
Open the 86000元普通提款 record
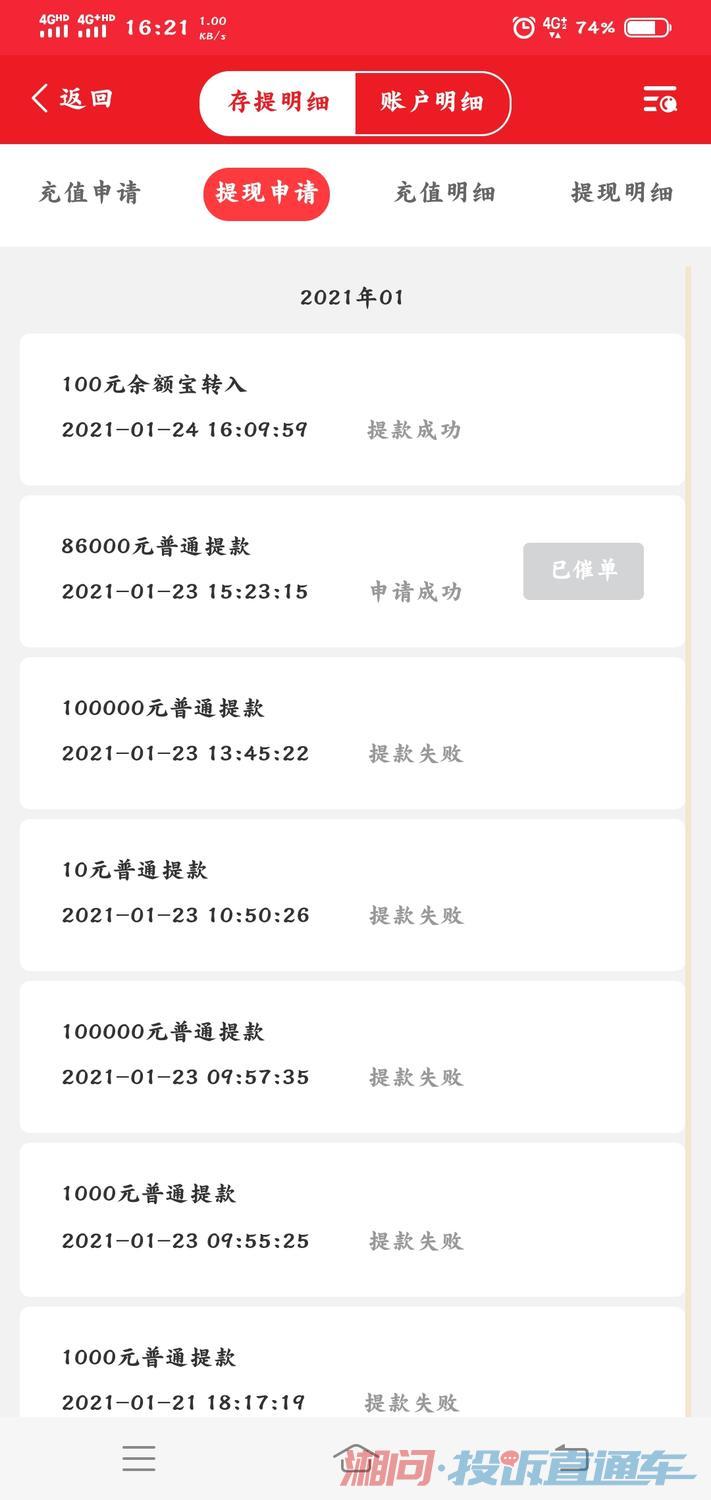352,571
